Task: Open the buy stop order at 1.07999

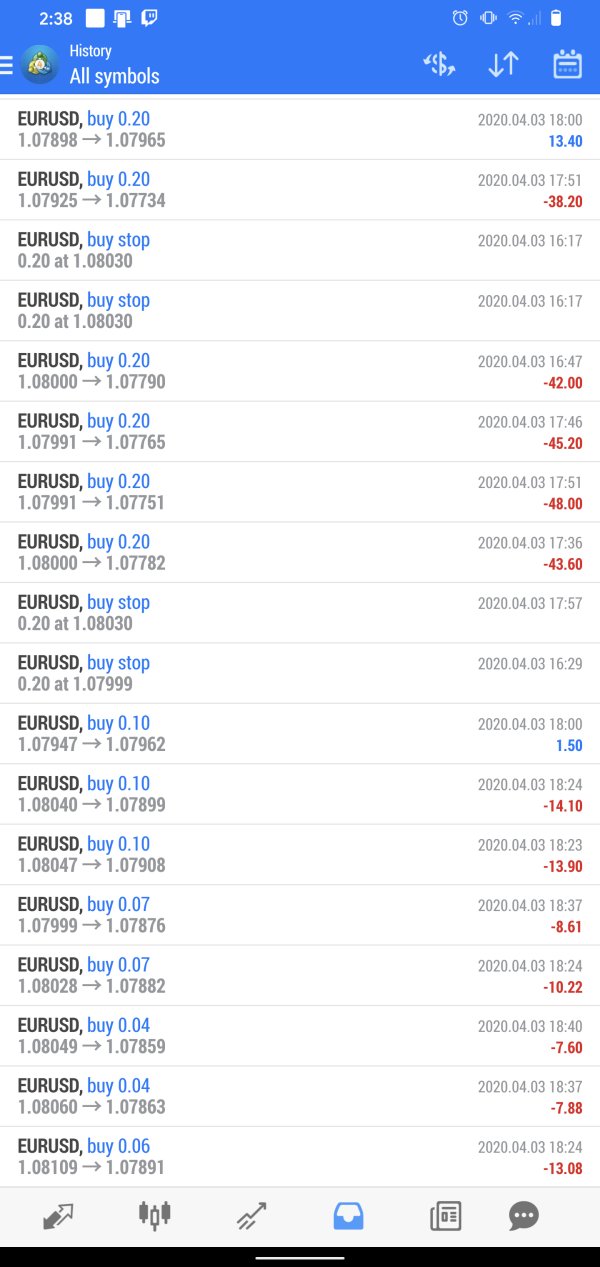Action: (300, 673)
